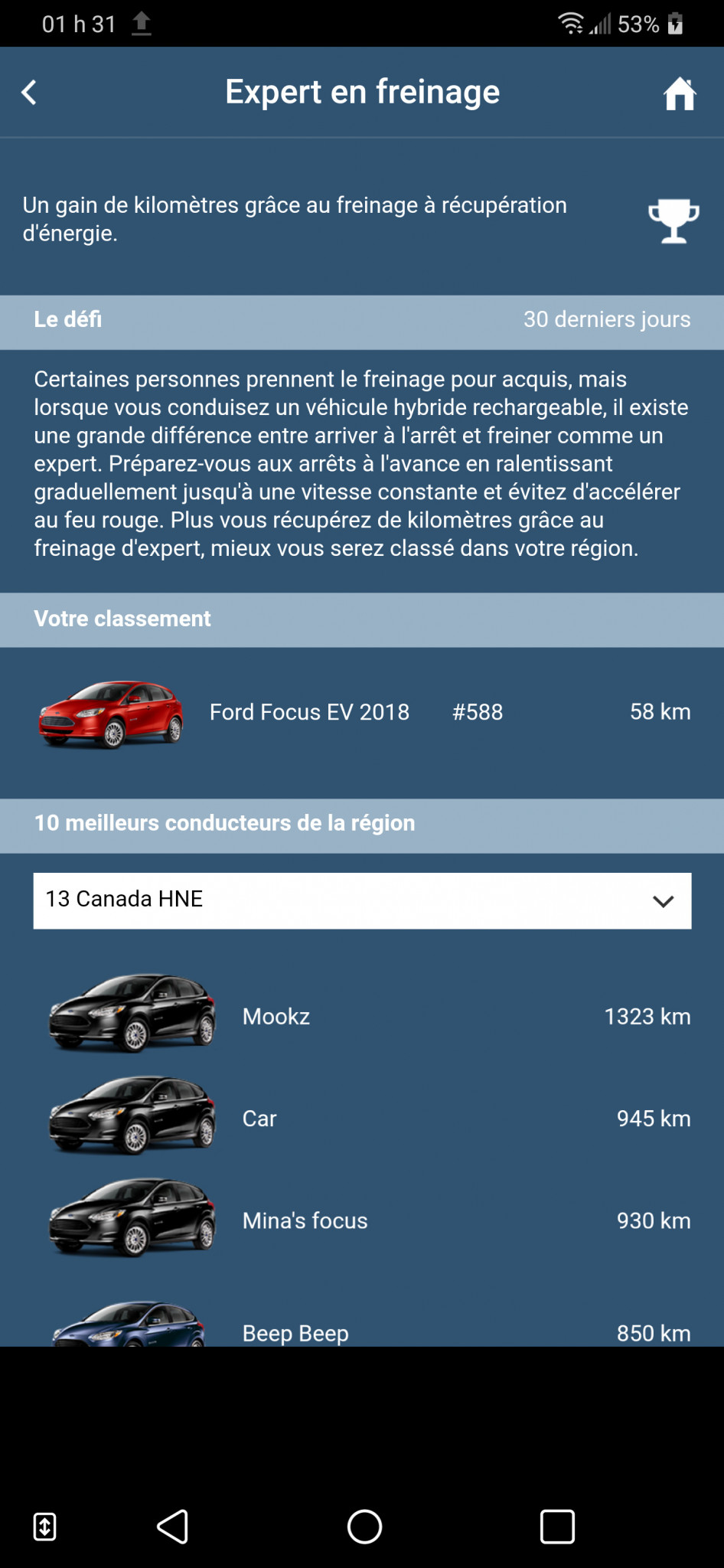Tap the system back button

tap(173, 1527)
